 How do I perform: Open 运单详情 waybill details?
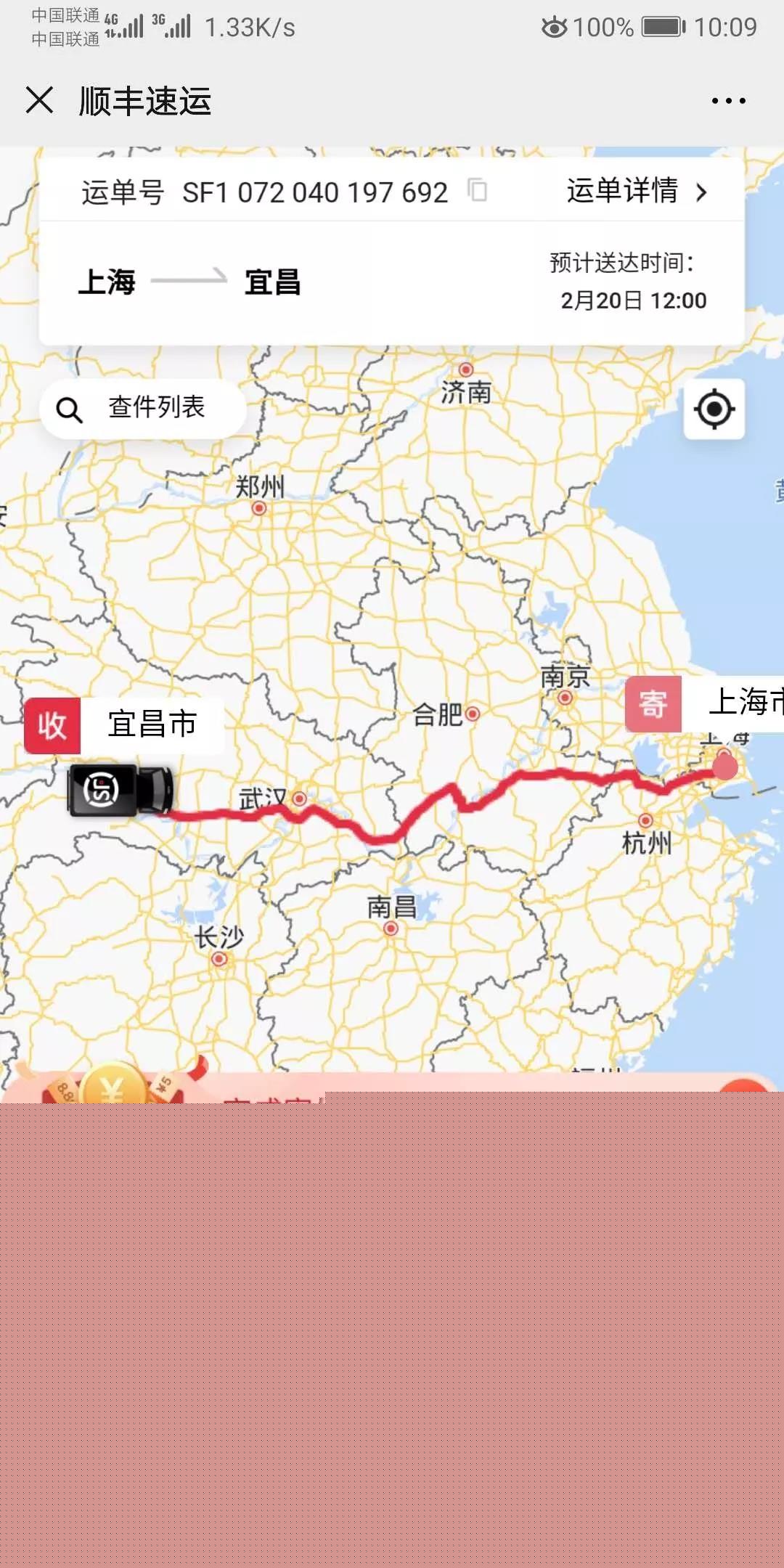pyautogui.click(x=637, y=192)
